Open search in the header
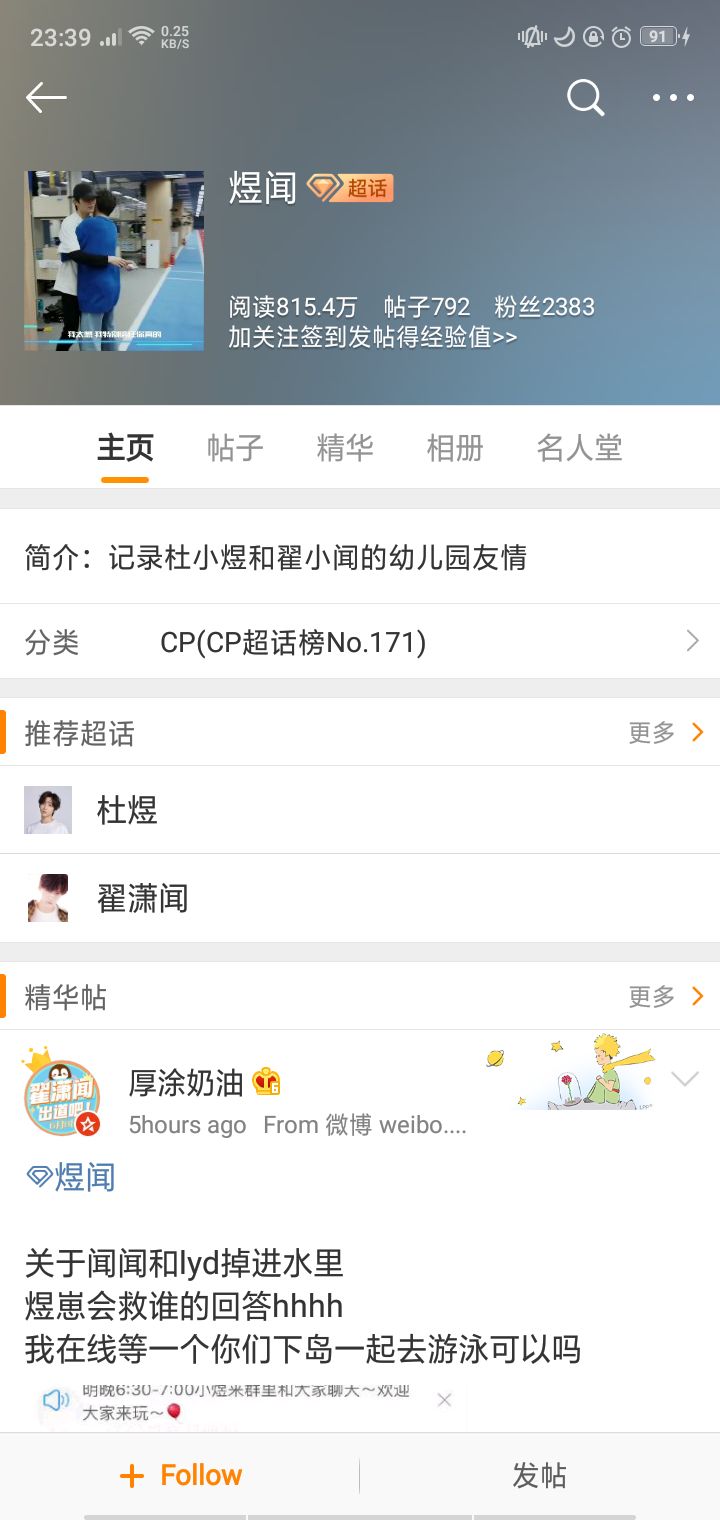This screenshot has width=720, height=1520. point(585,98)
